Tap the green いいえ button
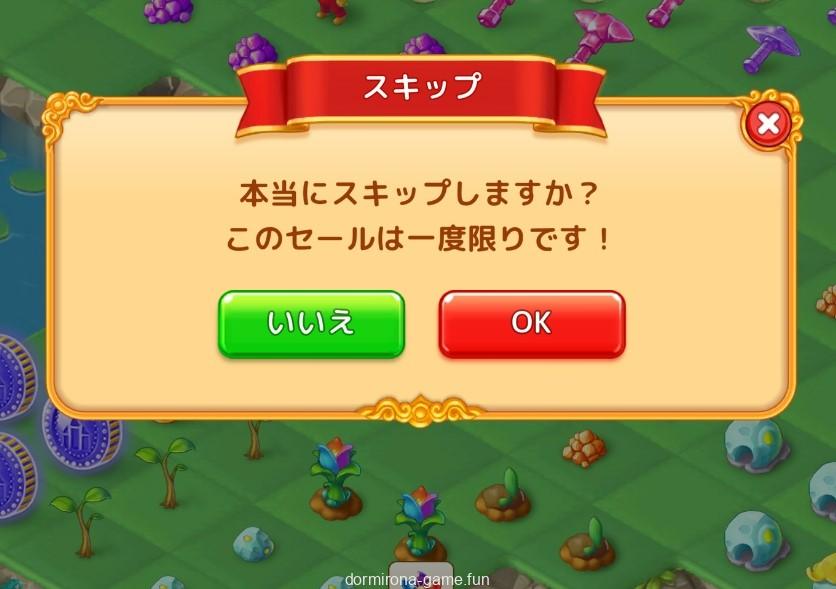Screen dimensions: 836x589 coord(311,323)
